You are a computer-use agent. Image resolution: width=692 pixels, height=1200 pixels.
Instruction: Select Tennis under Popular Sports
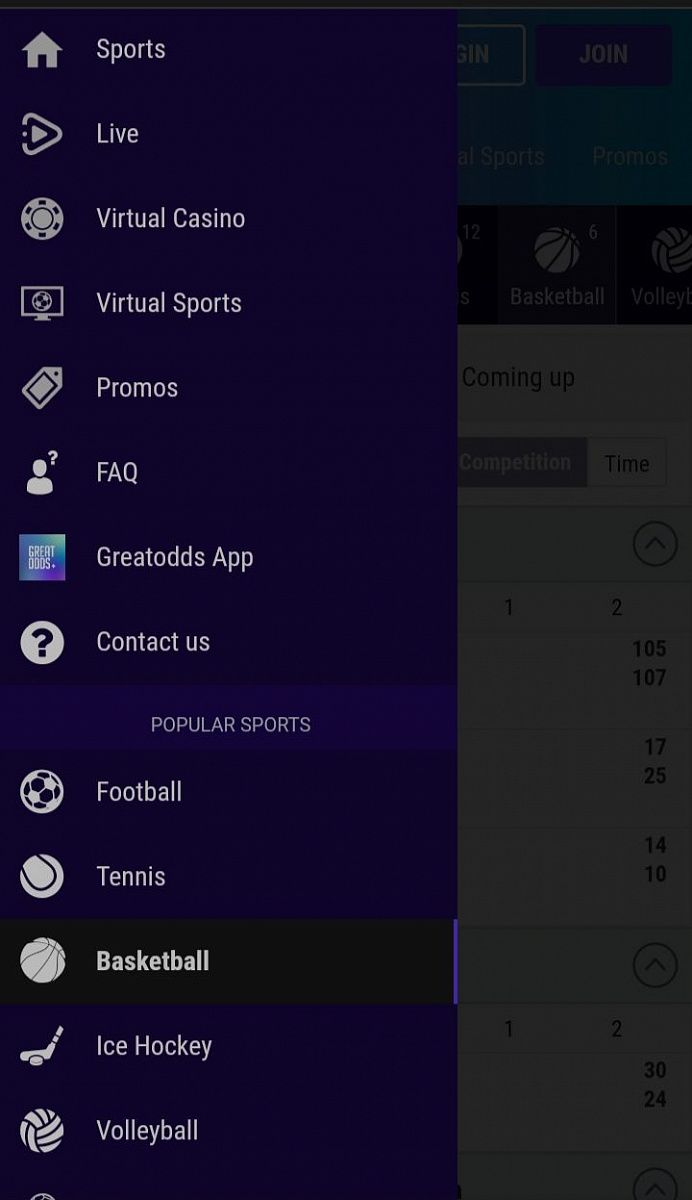point(131,877)
